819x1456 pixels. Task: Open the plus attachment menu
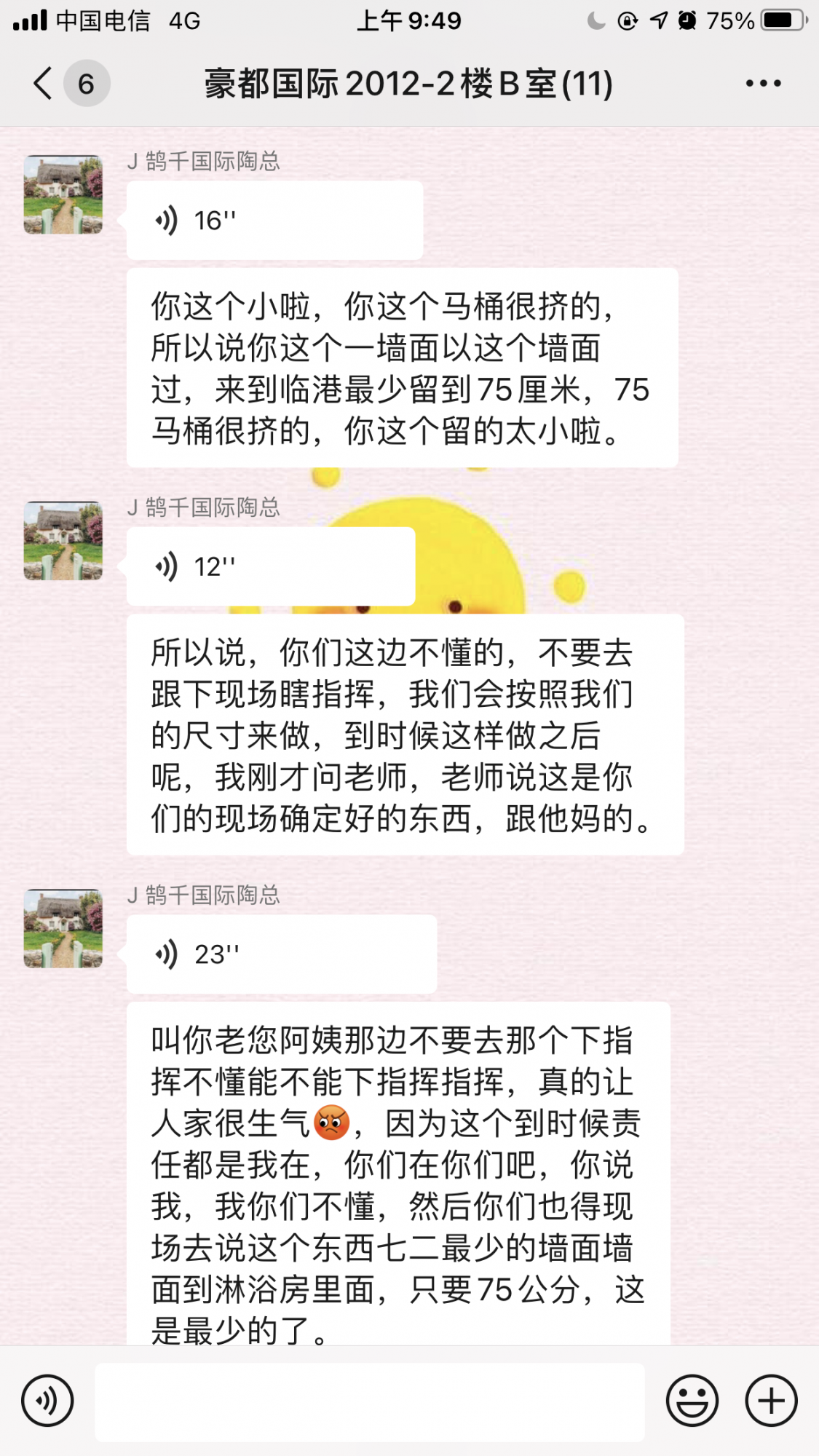pyautogui.click(x=771, y=1401)
